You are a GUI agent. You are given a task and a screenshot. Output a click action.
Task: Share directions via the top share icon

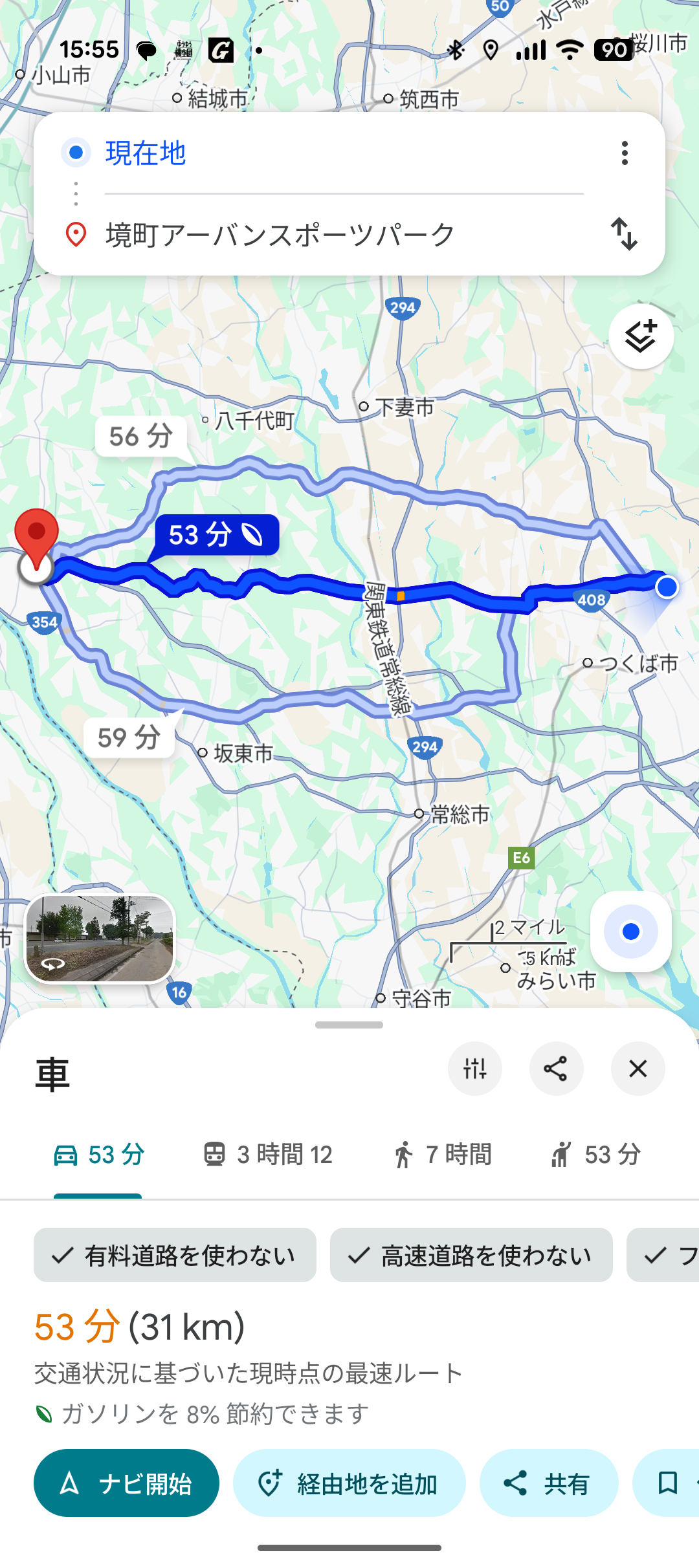556,1069
